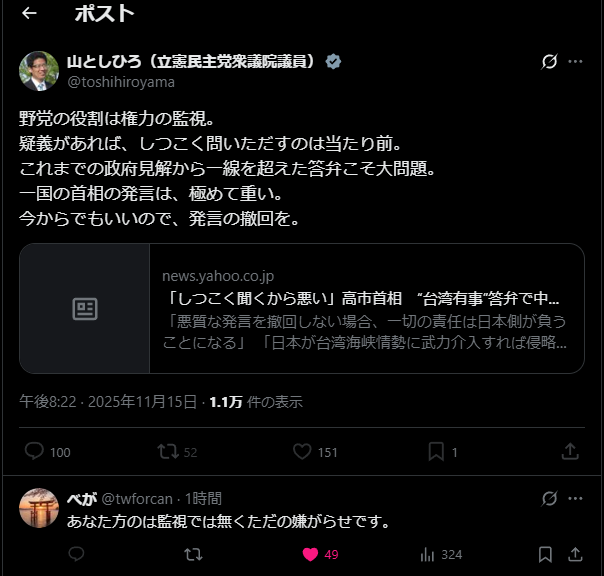Like the main post with 151 likes
Viewport: 604px width, 576px height.
302,452
